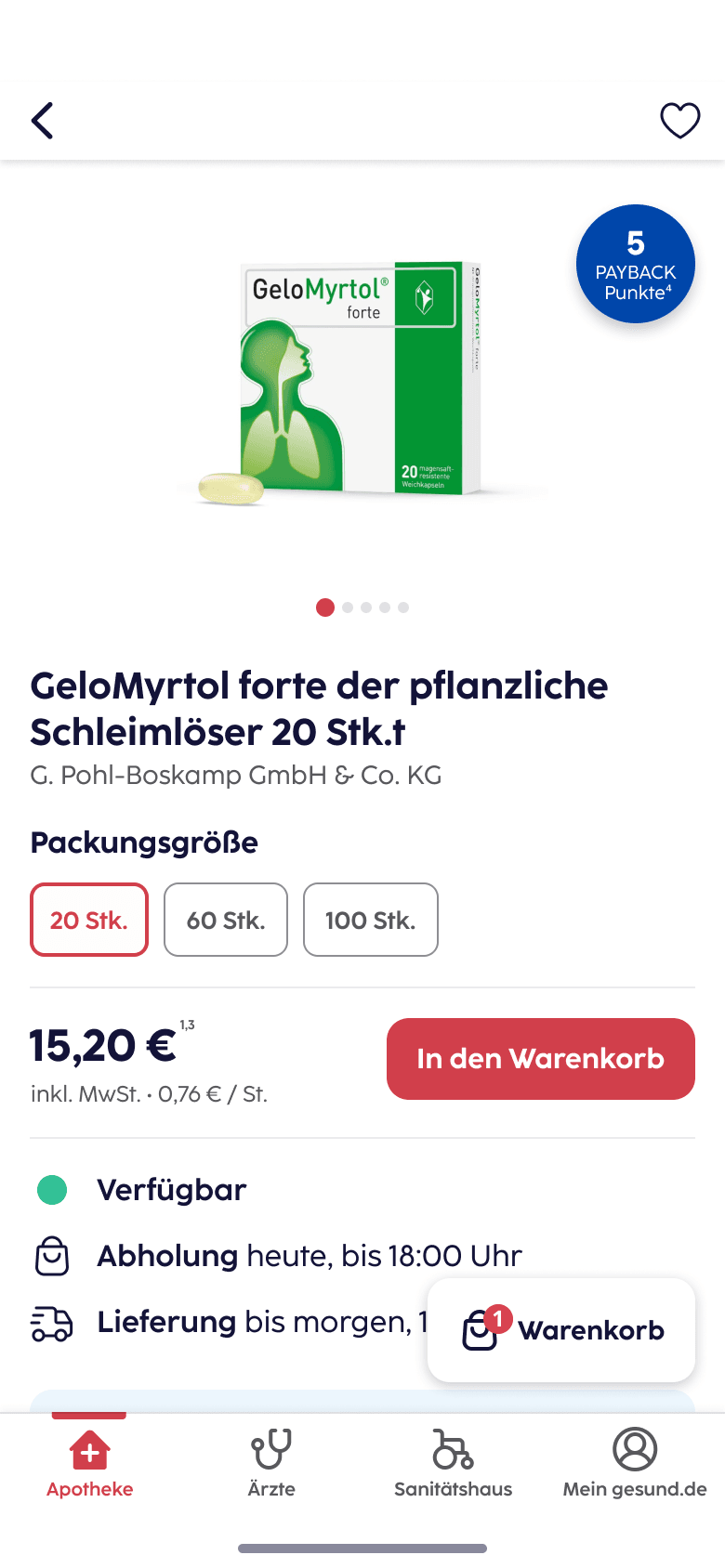Select the 20 Stk. package size

(89, 920)
